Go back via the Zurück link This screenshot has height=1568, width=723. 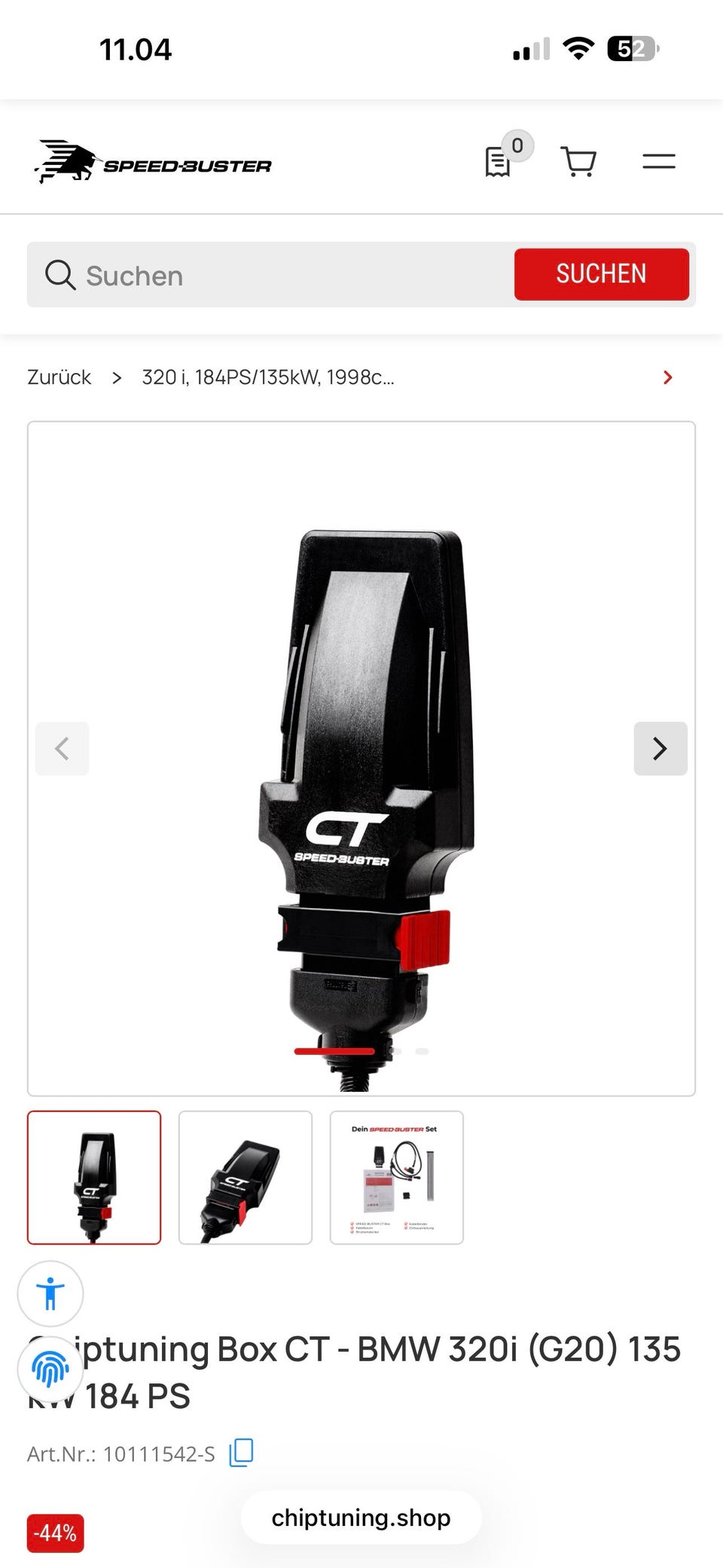(59, 377)
